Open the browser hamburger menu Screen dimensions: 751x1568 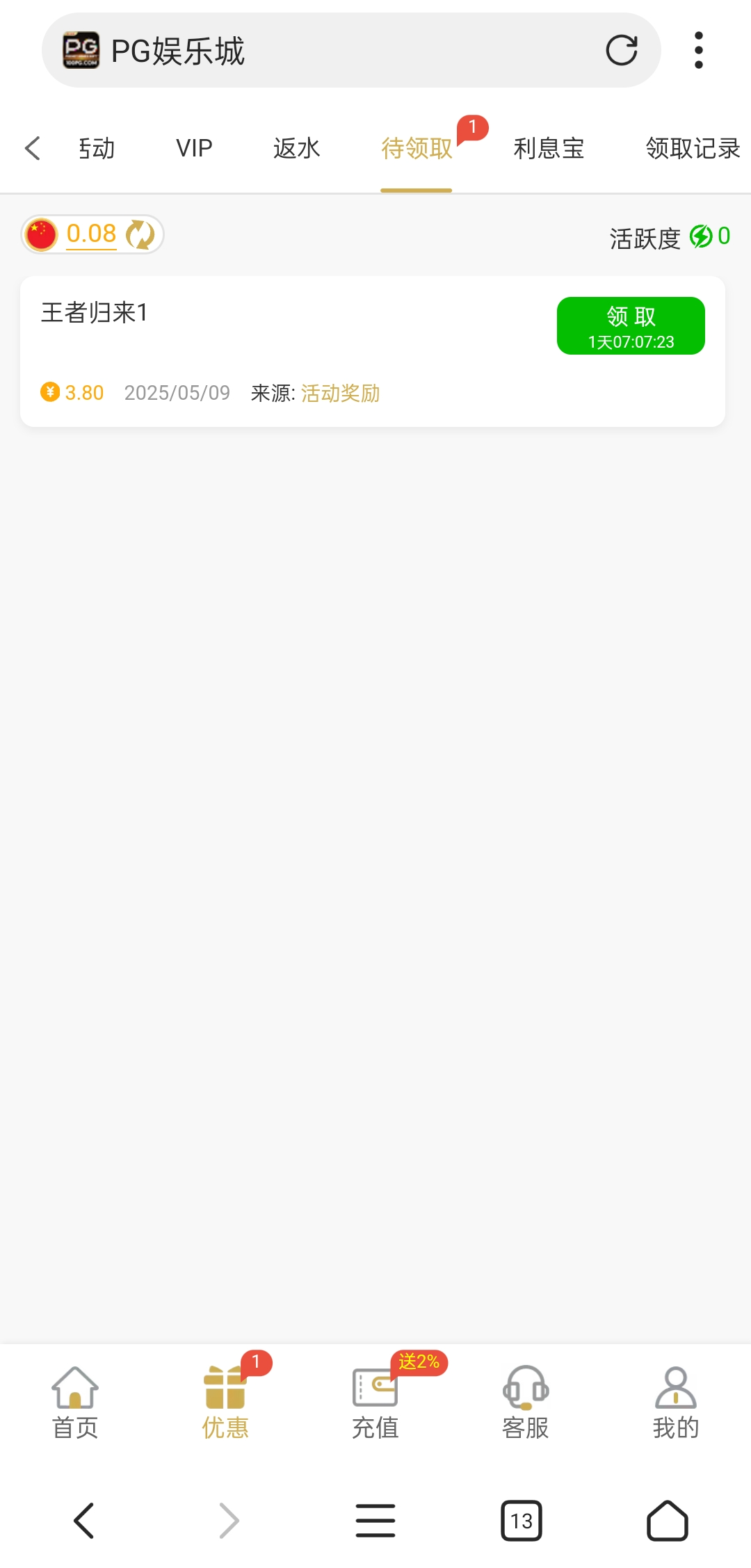click(375, 1521)
